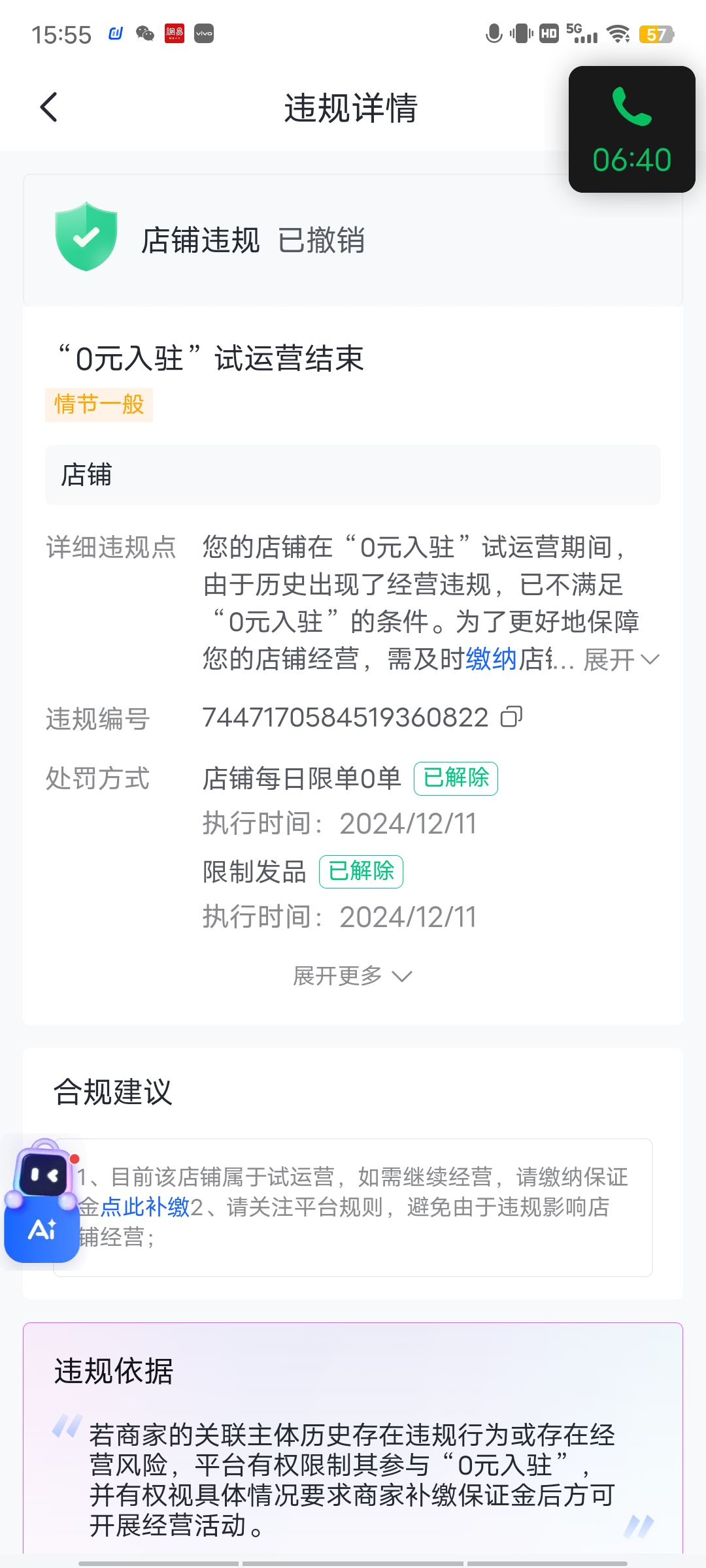This screenshot has height=1568, width=706.
Task: Open the AI assistant robot
Action: 42,1201
